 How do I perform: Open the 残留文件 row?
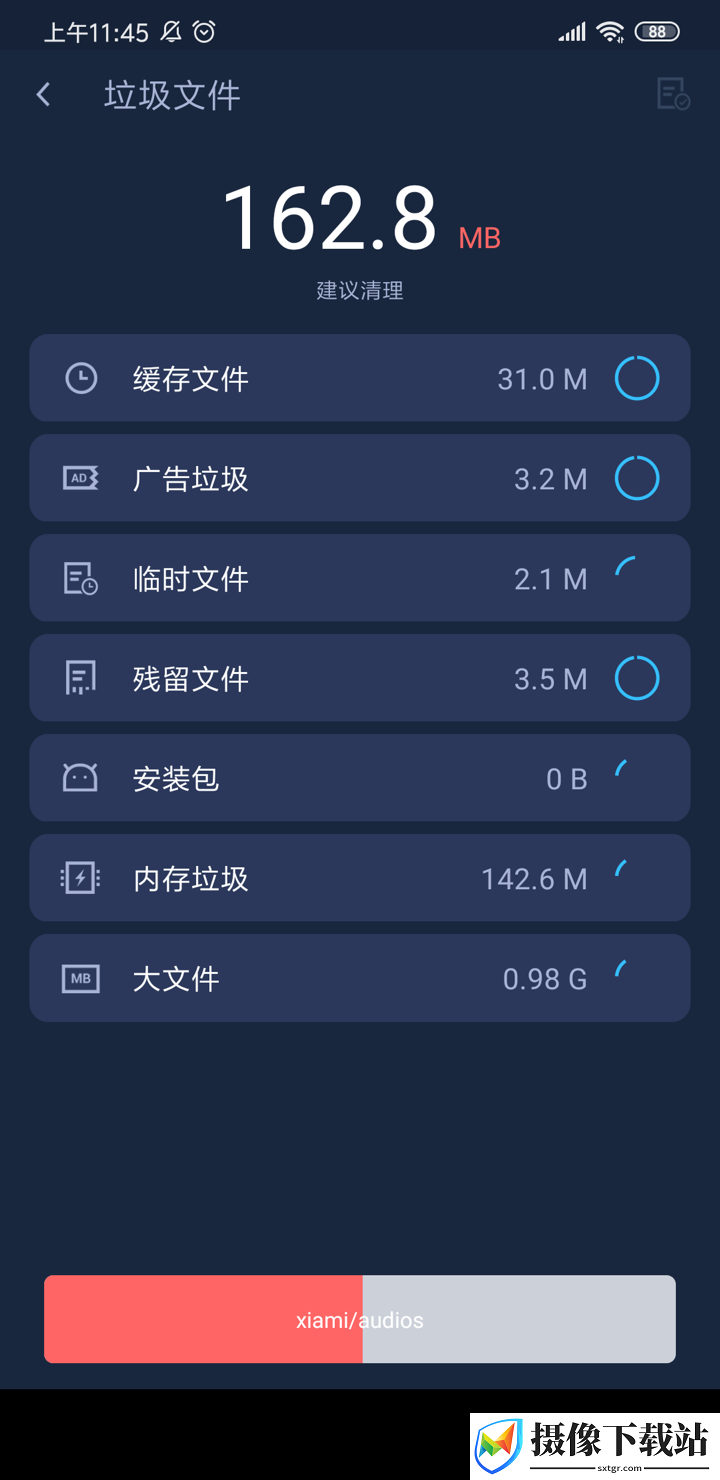[x=360, y=678]
